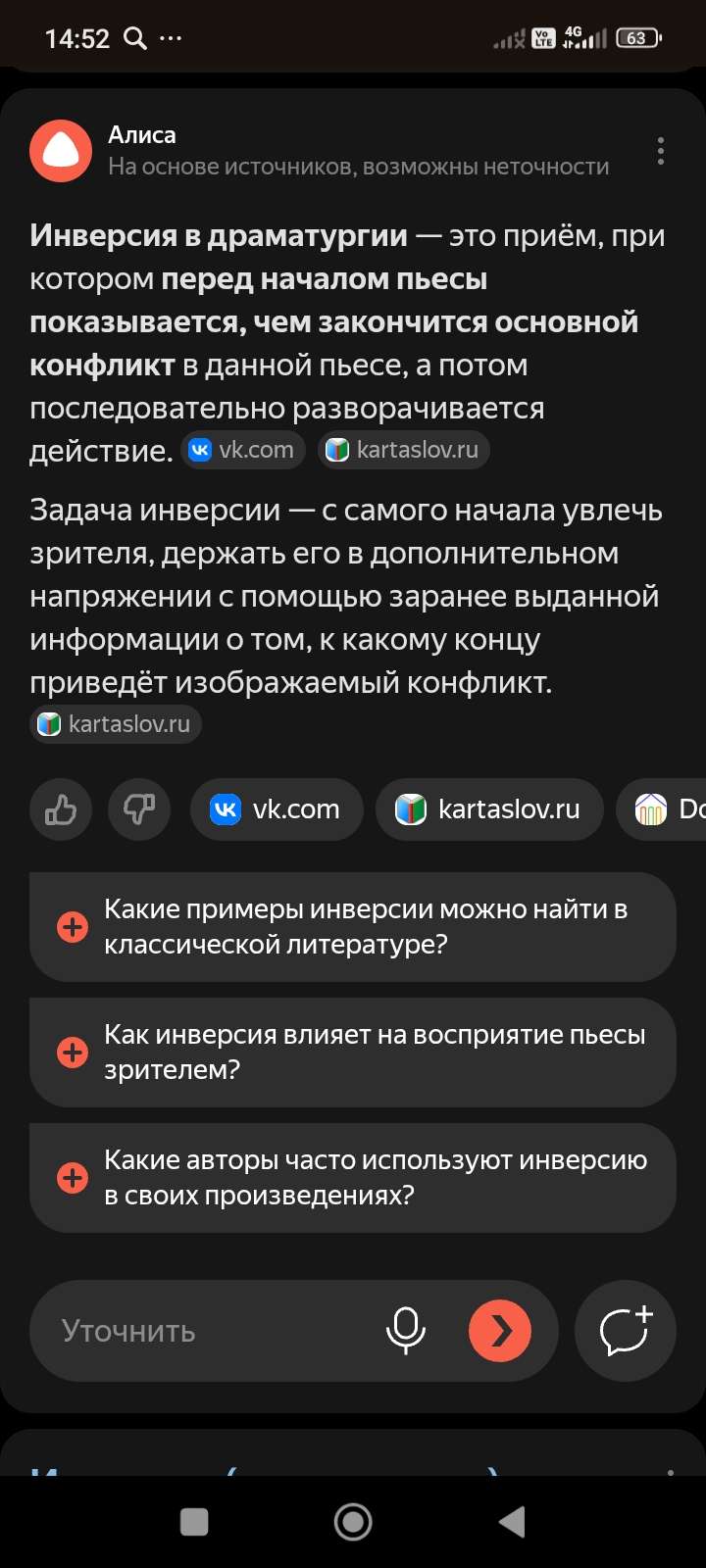Tap the plus icon beside the authors question
The width and height of the screenshot is (706, 1568).
(x=72, y=1177)
